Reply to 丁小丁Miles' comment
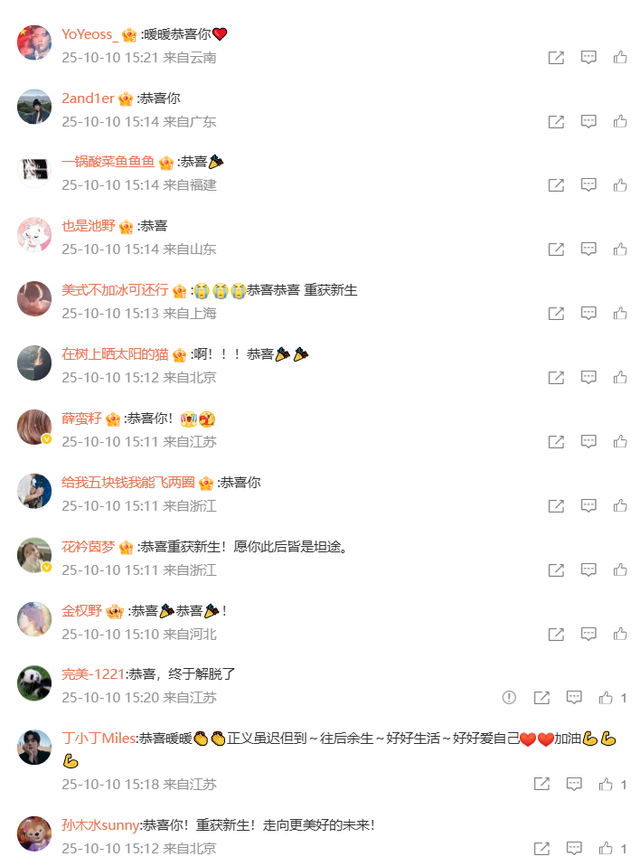The image size is (640, 866). 574,784
